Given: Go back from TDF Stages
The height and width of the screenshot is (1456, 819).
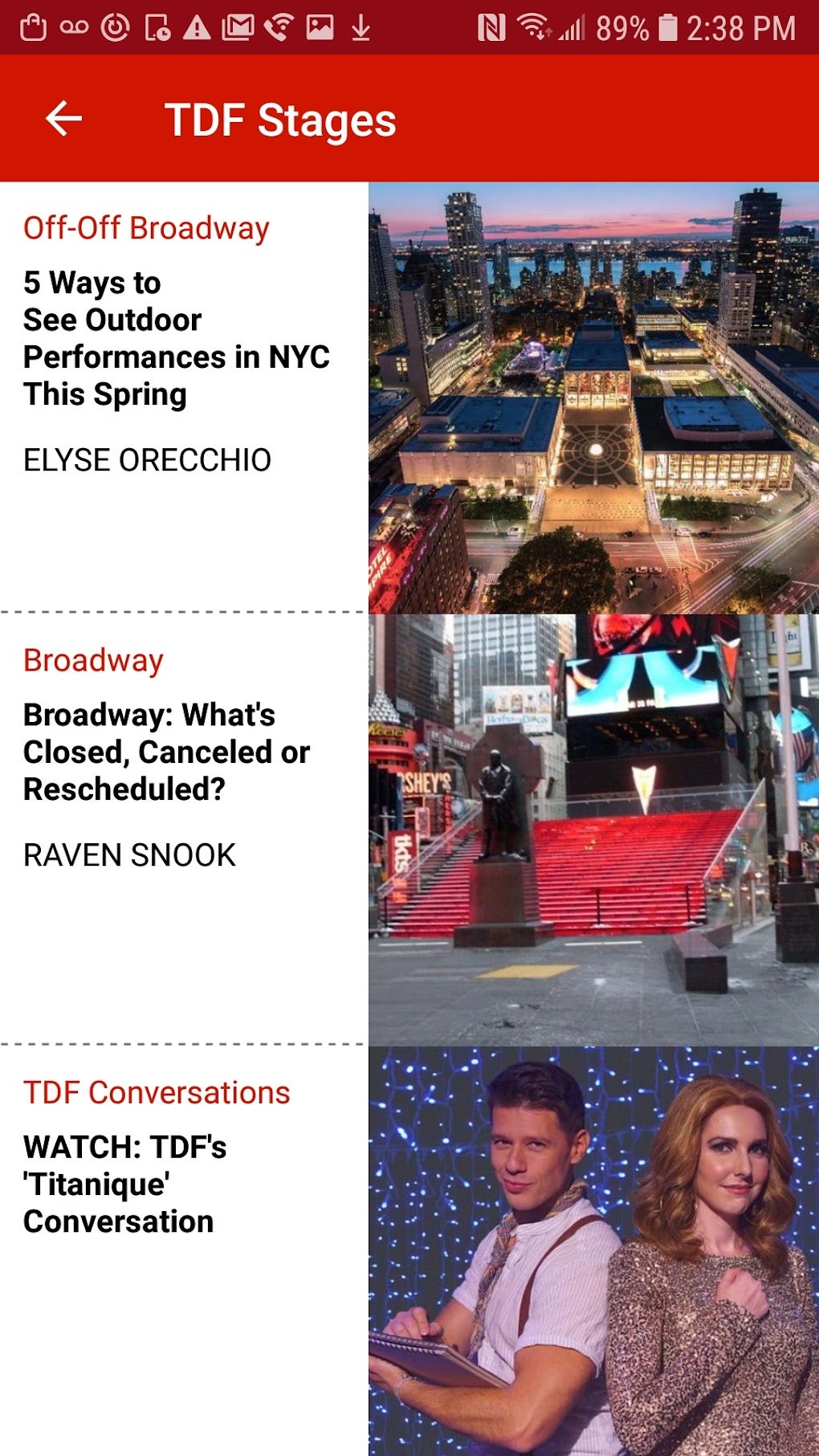Looking at the screenshot, I should [64, 119].
